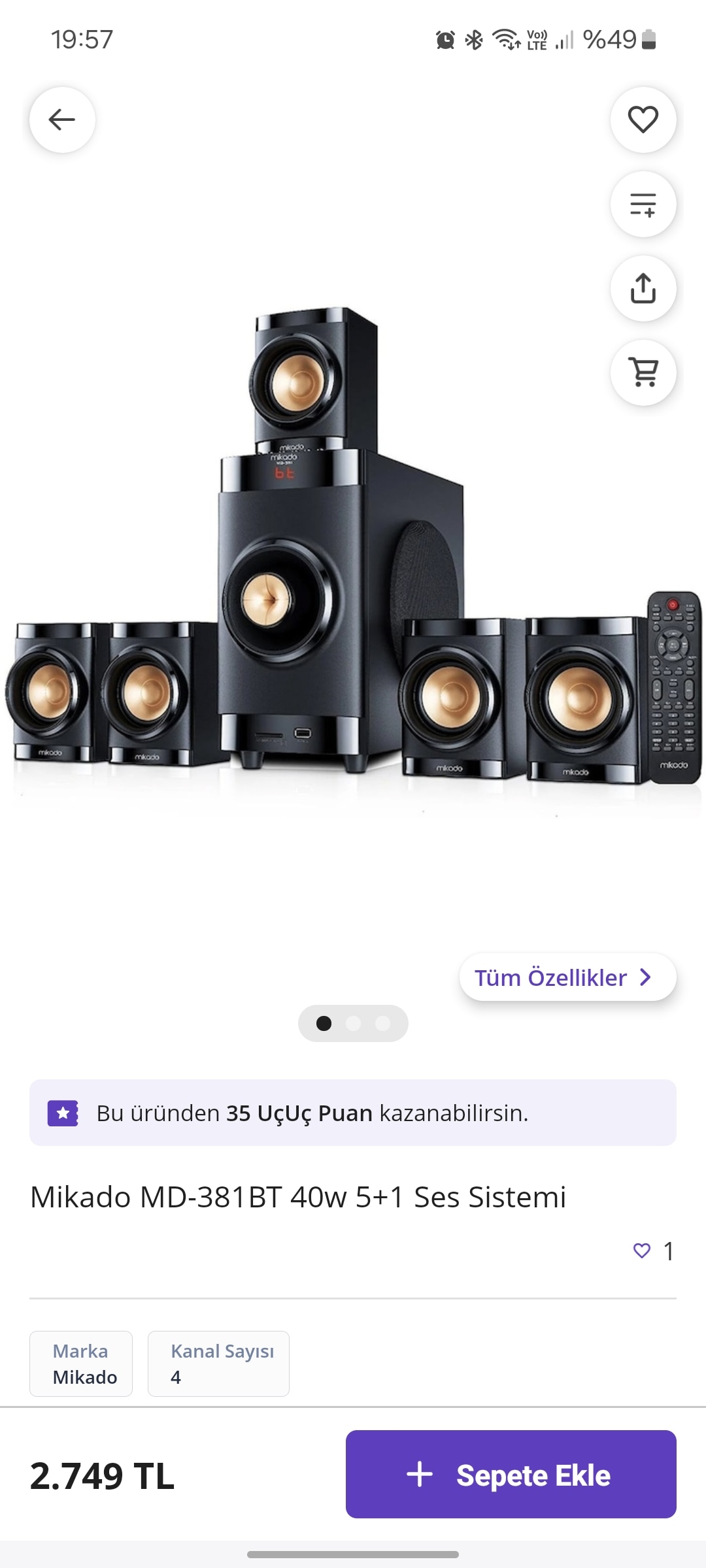Tap Sepete Ekle button
Screen dimensions: 706x1568
coord(511,1475)
